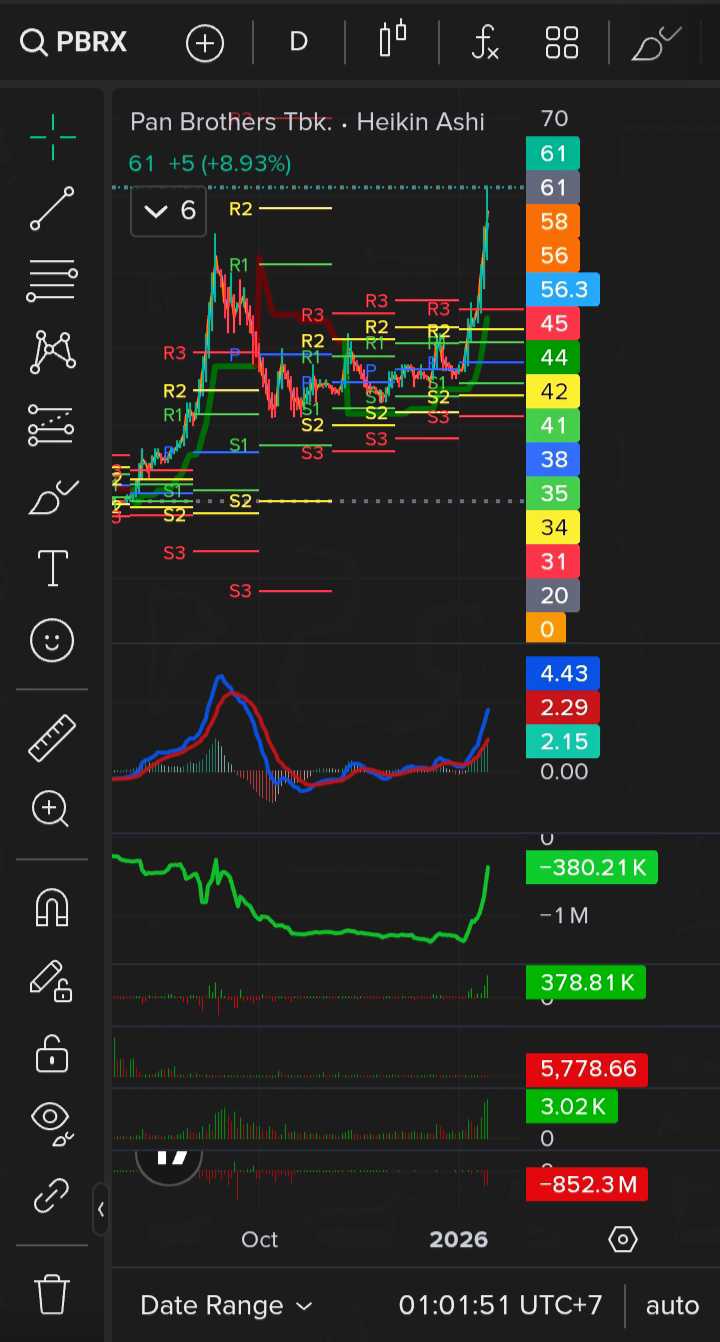Select the text annotation tool
Image resolution: width=720 pixels, height=1342 pixels.
(52, 568)
